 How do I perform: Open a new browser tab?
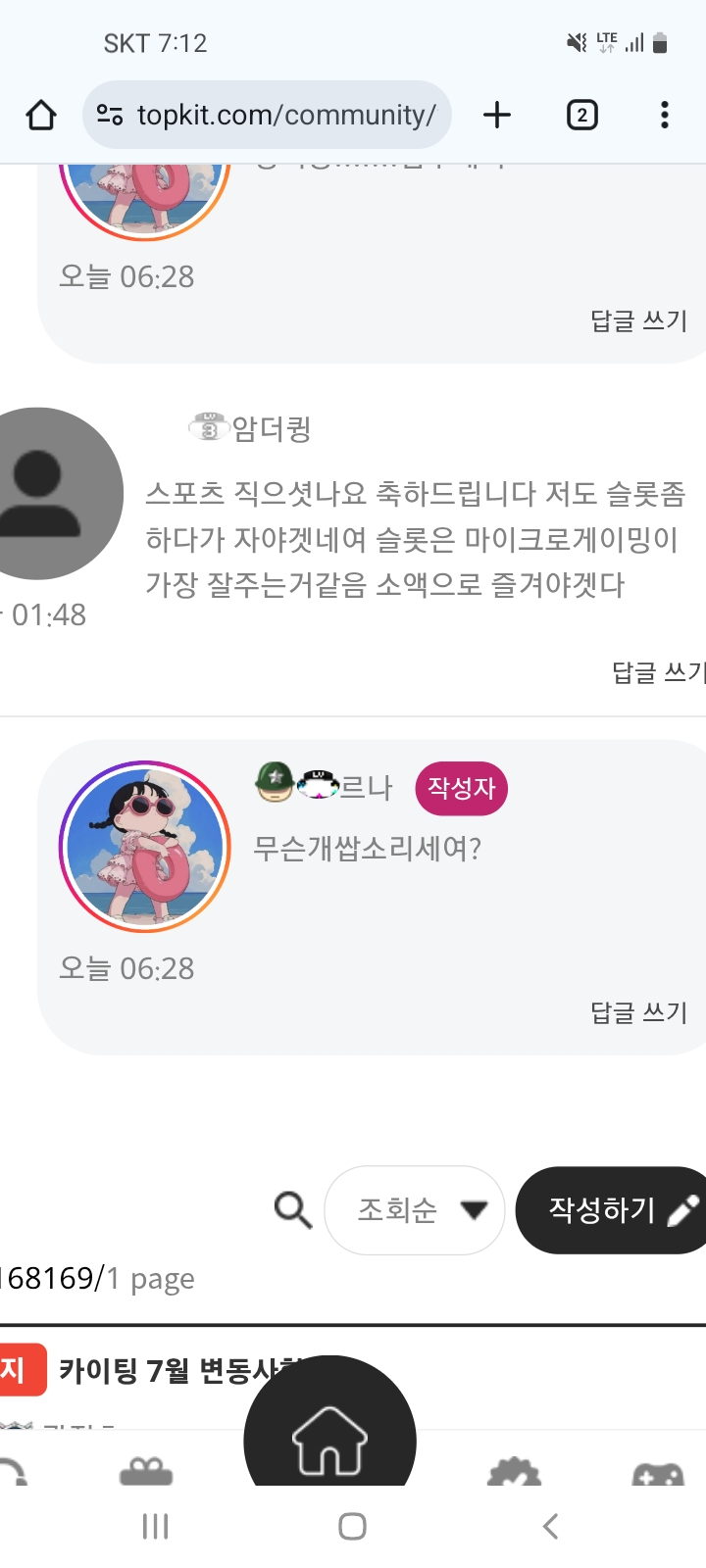497,115
